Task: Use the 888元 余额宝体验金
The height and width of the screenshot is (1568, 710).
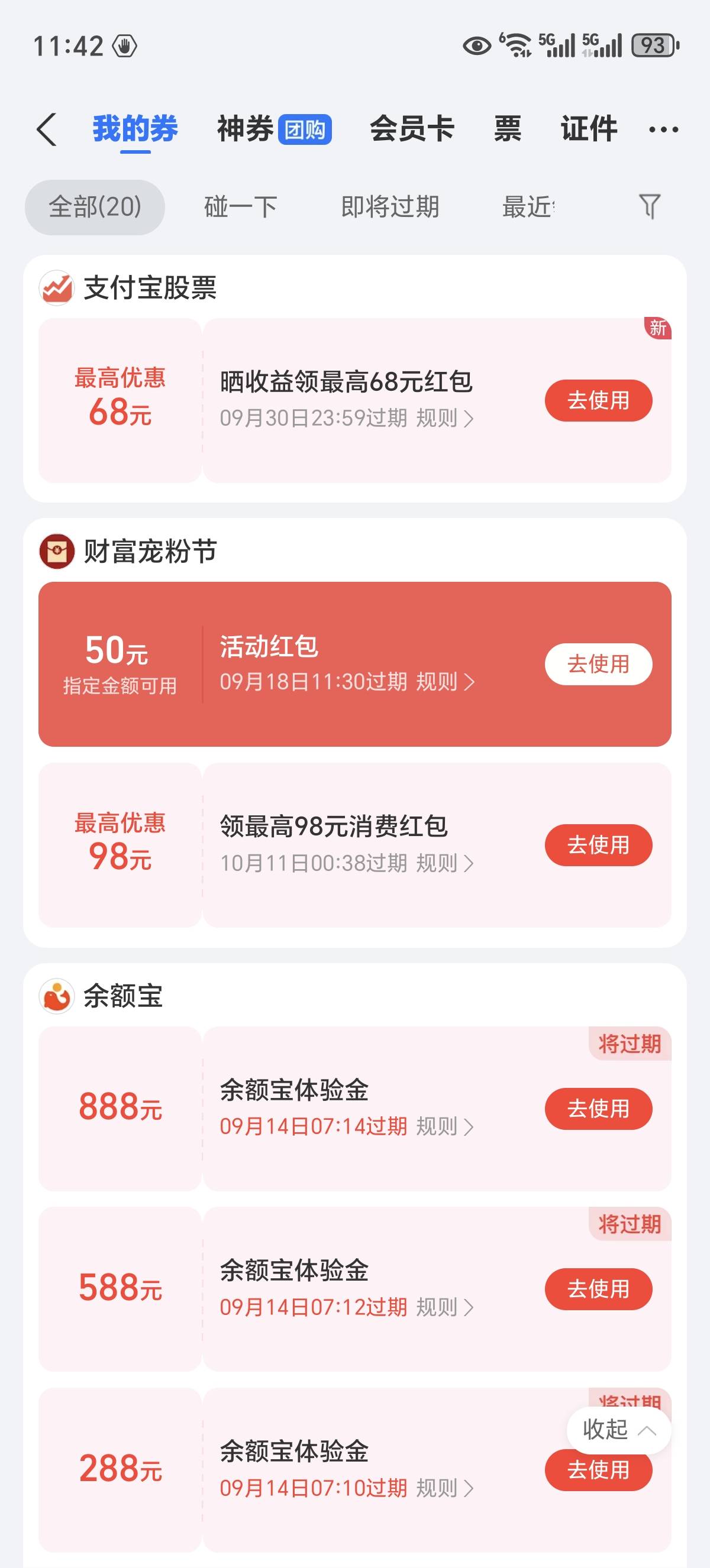Action: pos(598,1109)
